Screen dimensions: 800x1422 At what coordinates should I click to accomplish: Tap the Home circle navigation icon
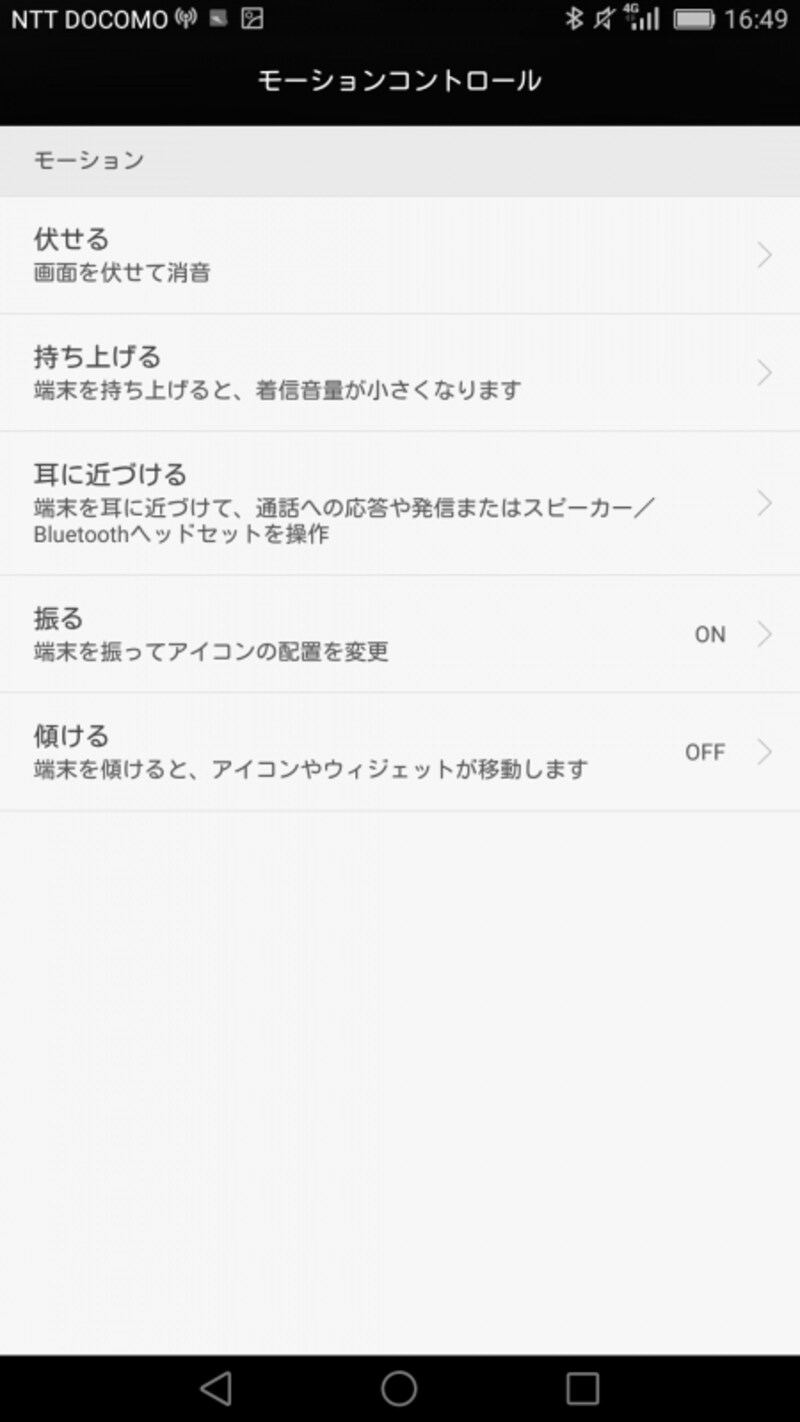pyautogui.click(x=399, y=1387)
